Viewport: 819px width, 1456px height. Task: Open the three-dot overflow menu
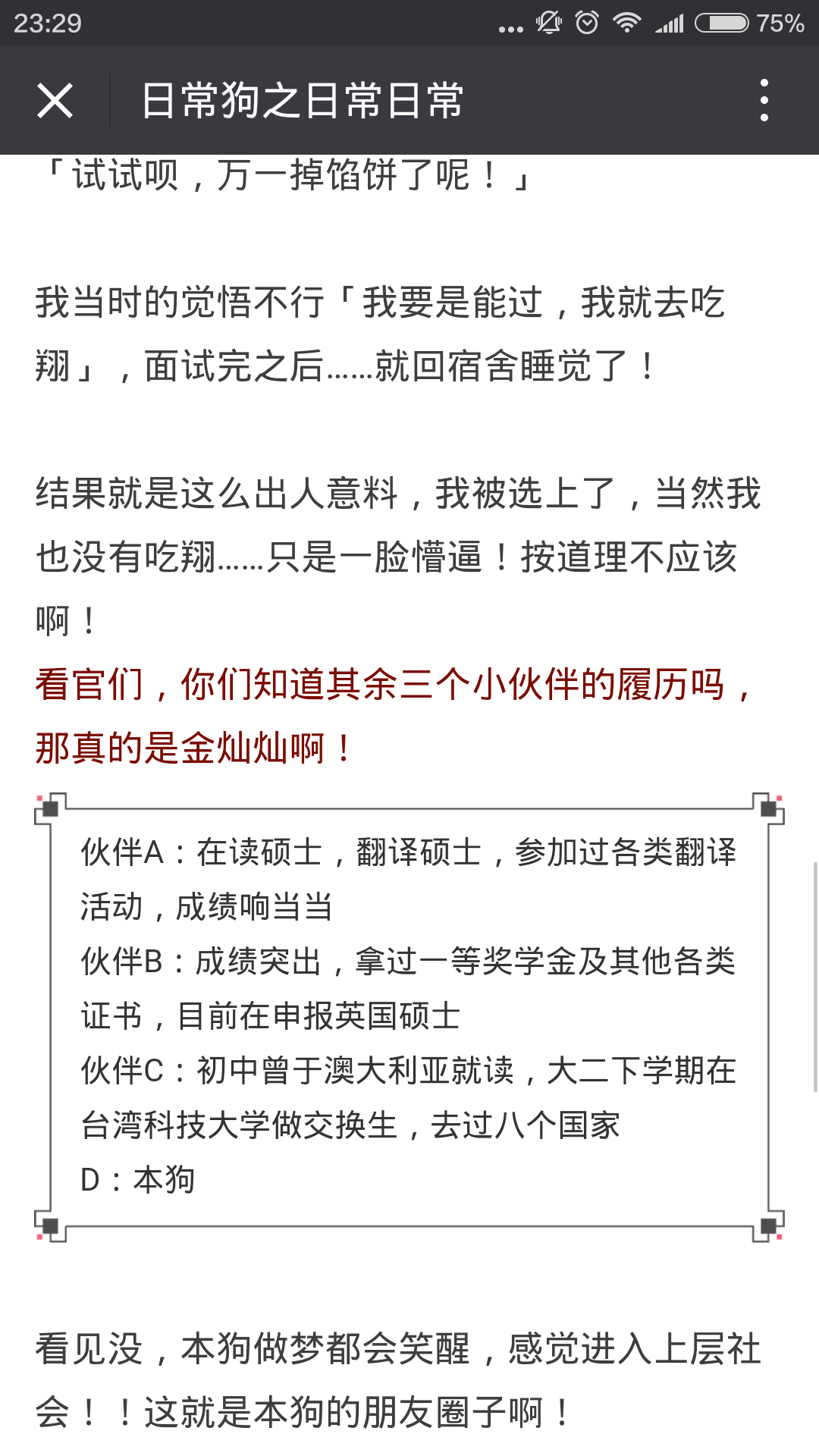coord(764,101)
